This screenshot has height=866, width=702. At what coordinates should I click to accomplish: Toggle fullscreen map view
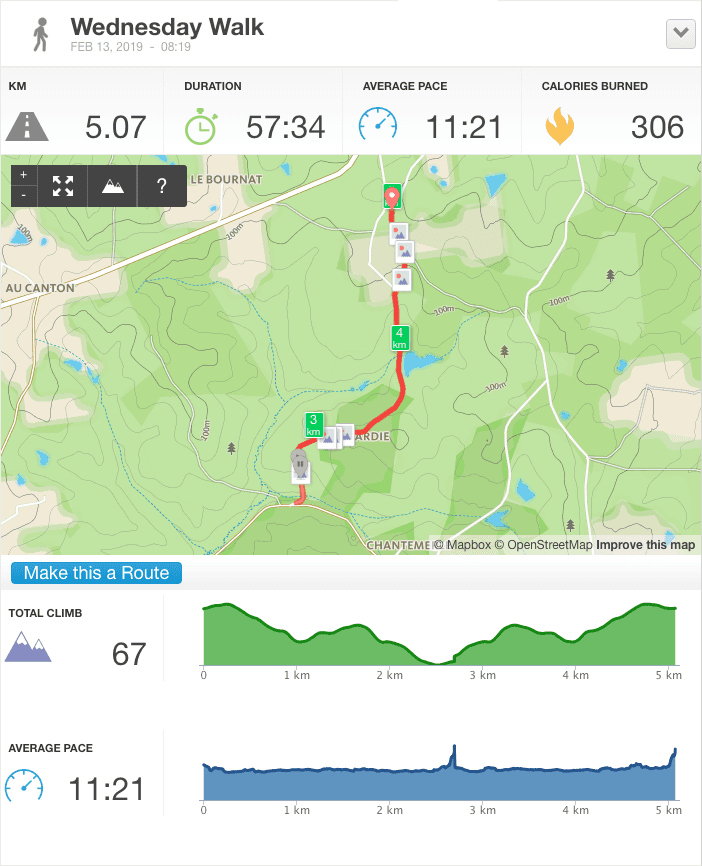point(63,186)
